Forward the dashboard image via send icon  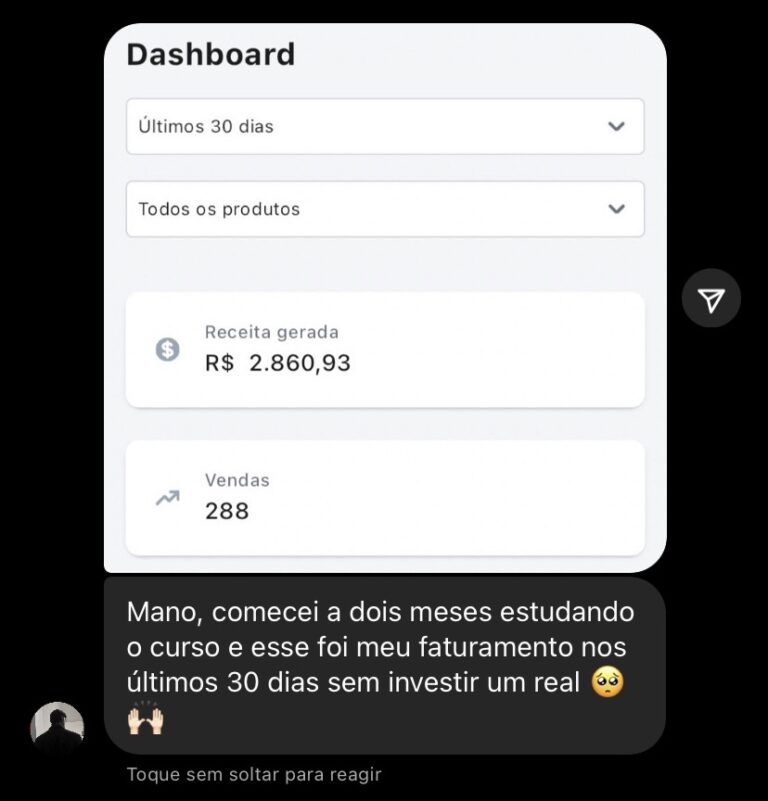711,299
